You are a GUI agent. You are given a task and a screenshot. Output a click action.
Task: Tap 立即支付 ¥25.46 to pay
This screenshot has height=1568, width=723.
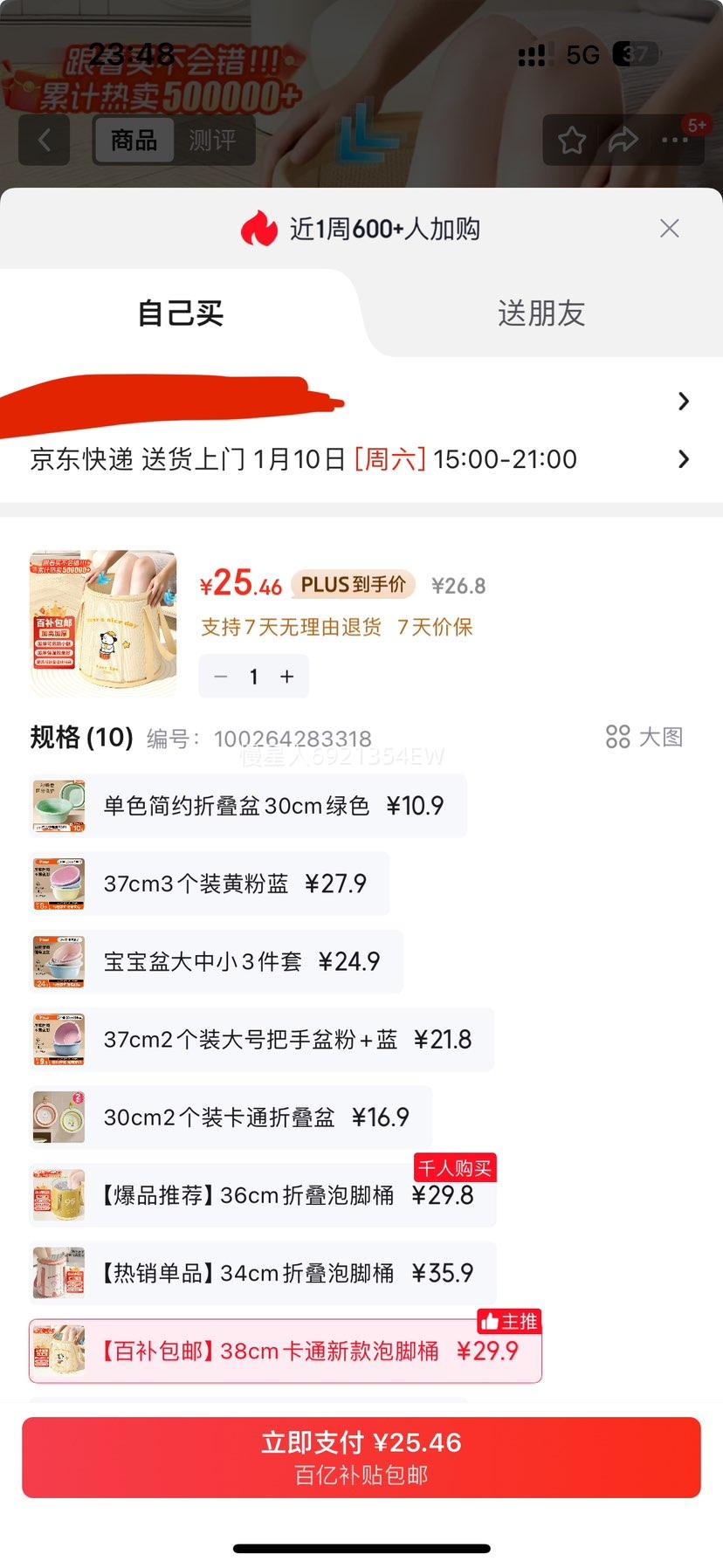click(361, 1457)
